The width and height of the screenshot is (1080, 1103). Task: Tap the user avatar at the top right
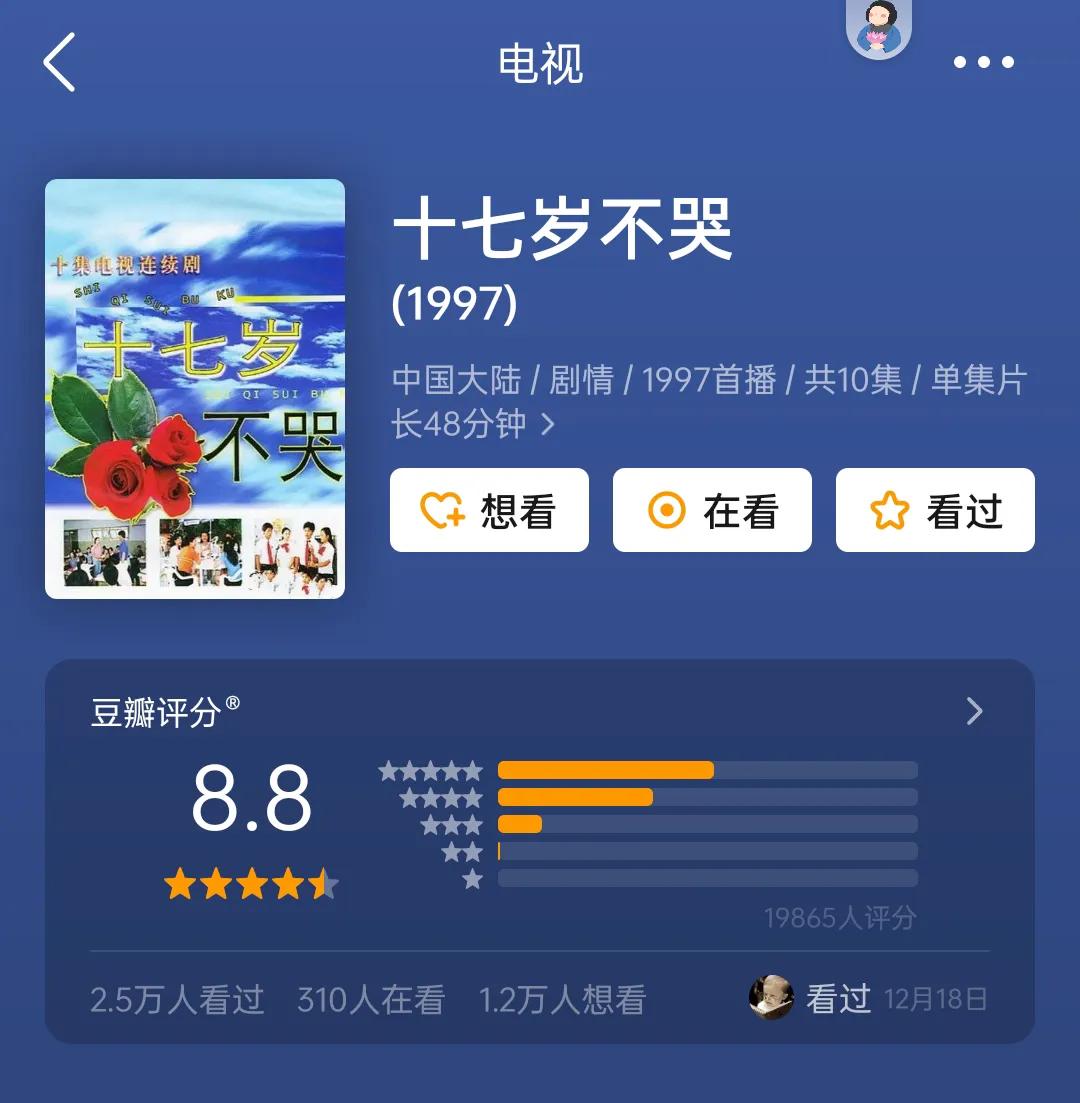(878, 30)
